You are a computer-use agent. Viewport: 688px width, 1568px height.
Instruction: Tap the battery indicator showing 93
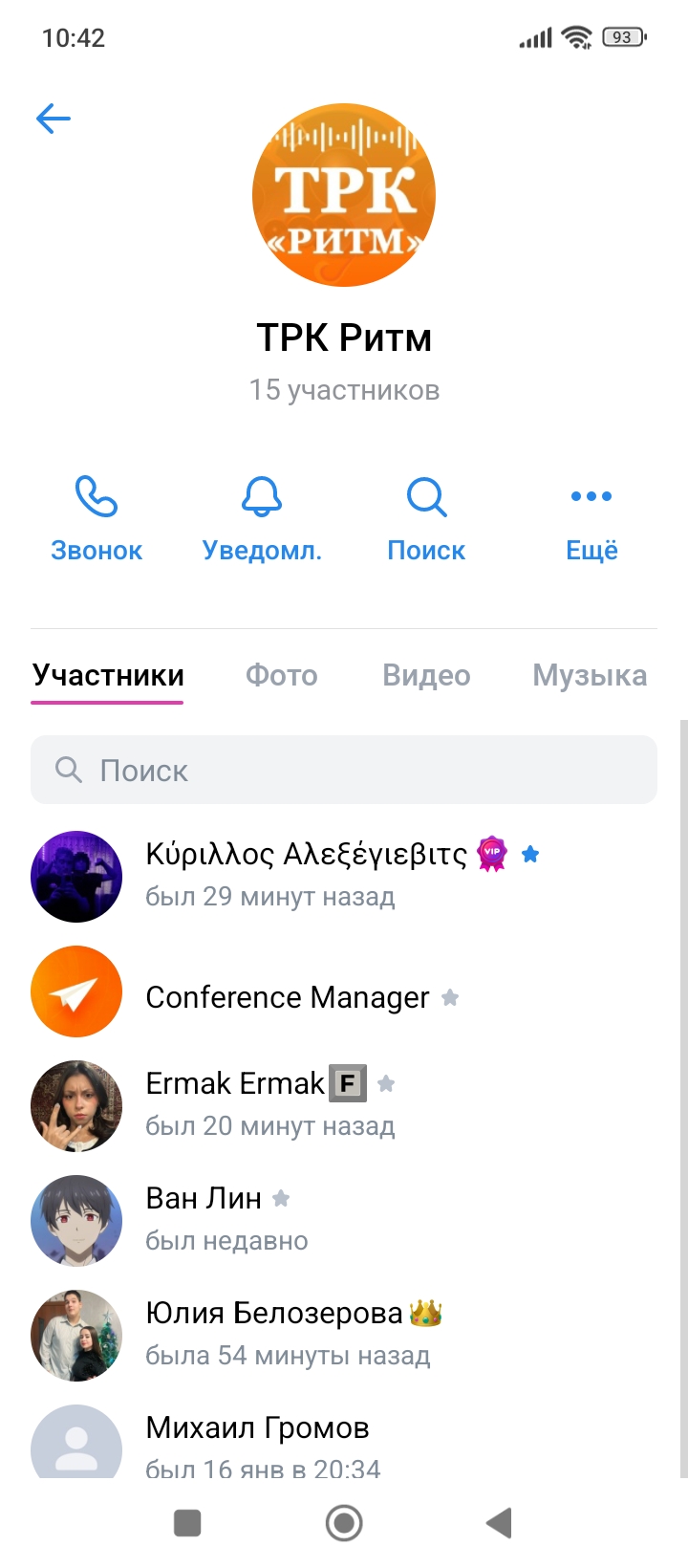623,37
